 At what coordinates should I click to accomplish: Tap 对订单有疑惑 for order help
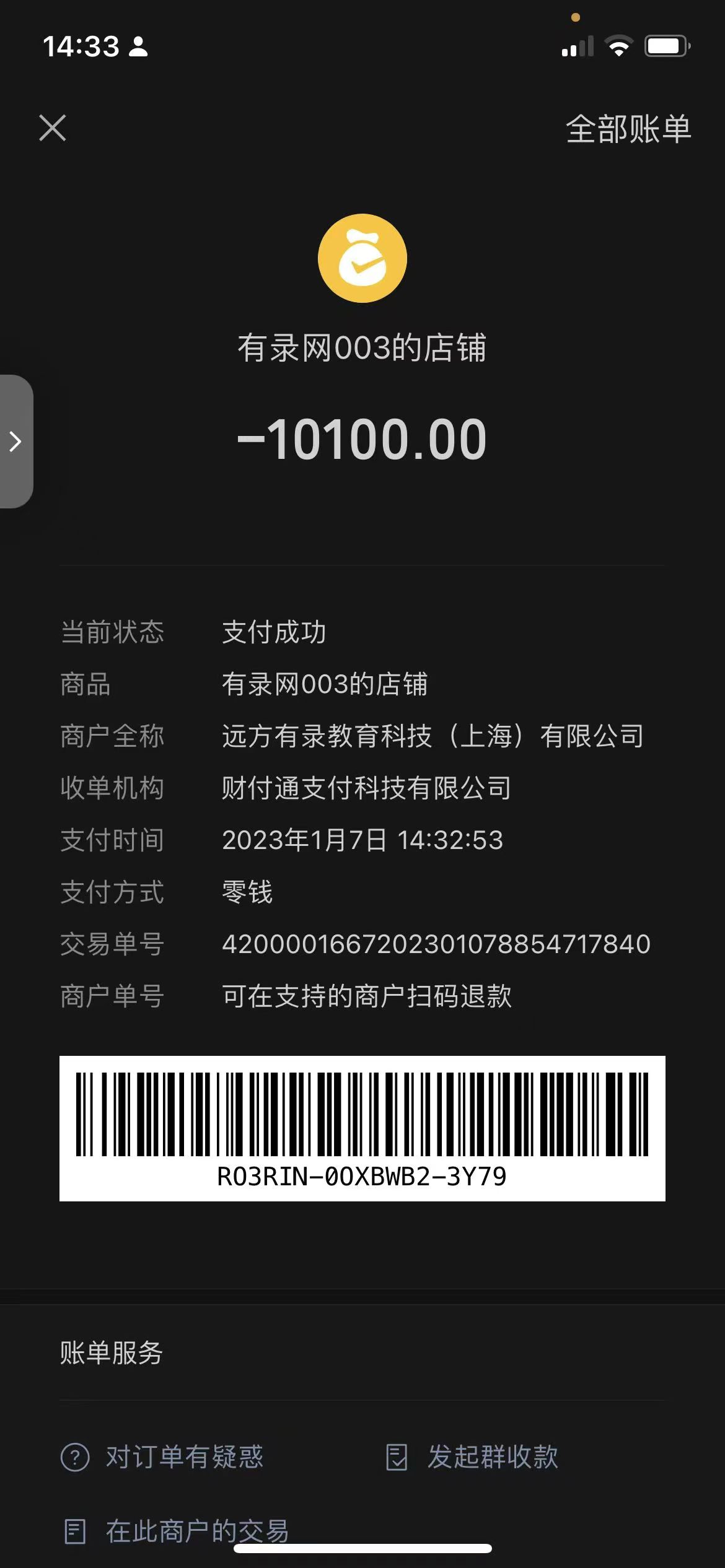(162, 1457)
